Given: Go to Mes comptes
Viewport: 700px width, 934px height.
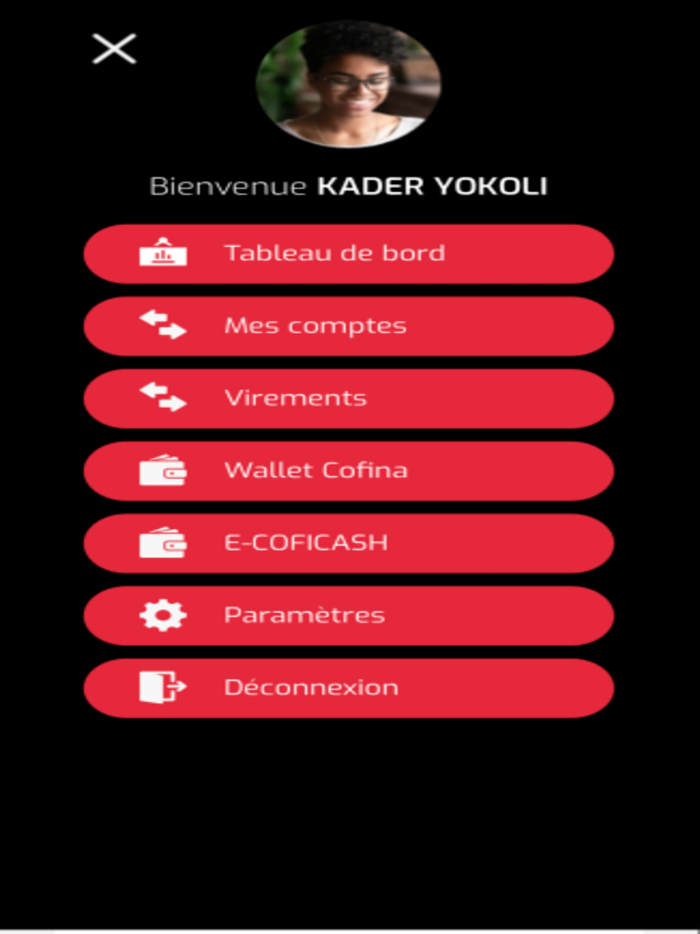Looking at the screenshot, I should pyautogui.click(x=348, y=326).
